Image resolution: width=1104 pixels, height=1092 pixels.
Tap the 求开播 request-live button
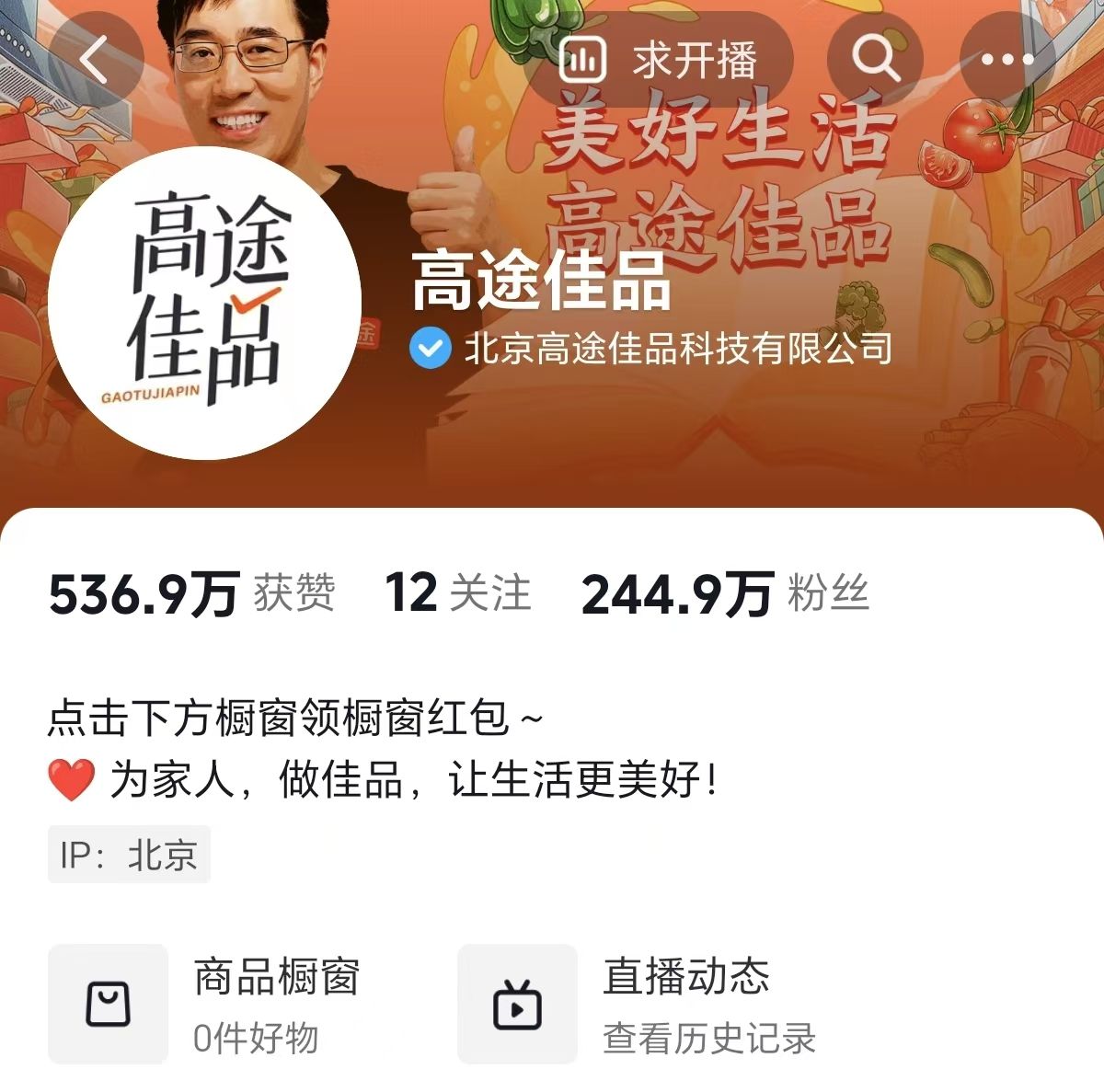[659, 61]
